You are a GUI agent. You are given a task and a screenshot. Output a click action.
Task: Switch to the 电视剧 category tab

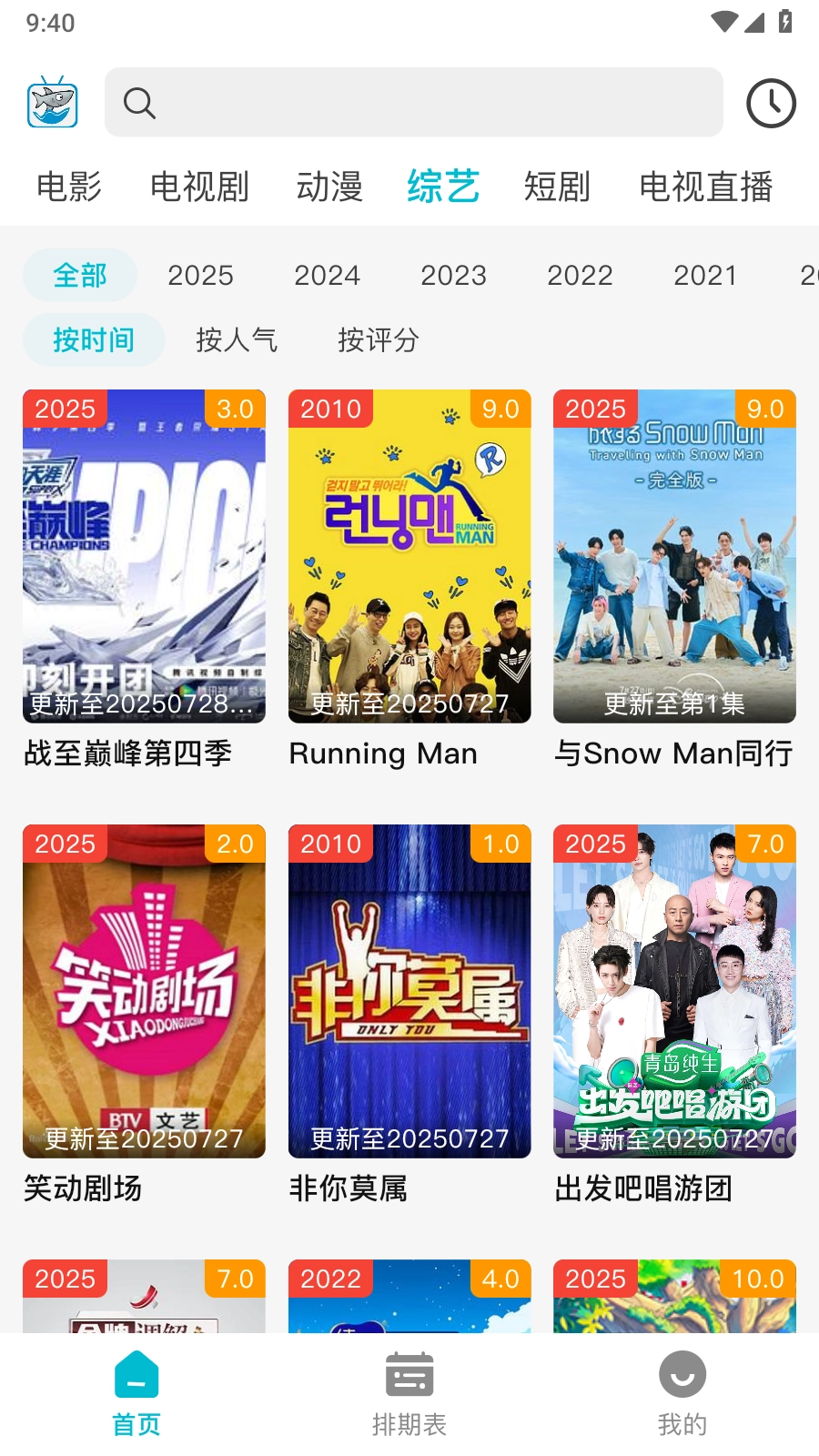click(x=199, y=187)
